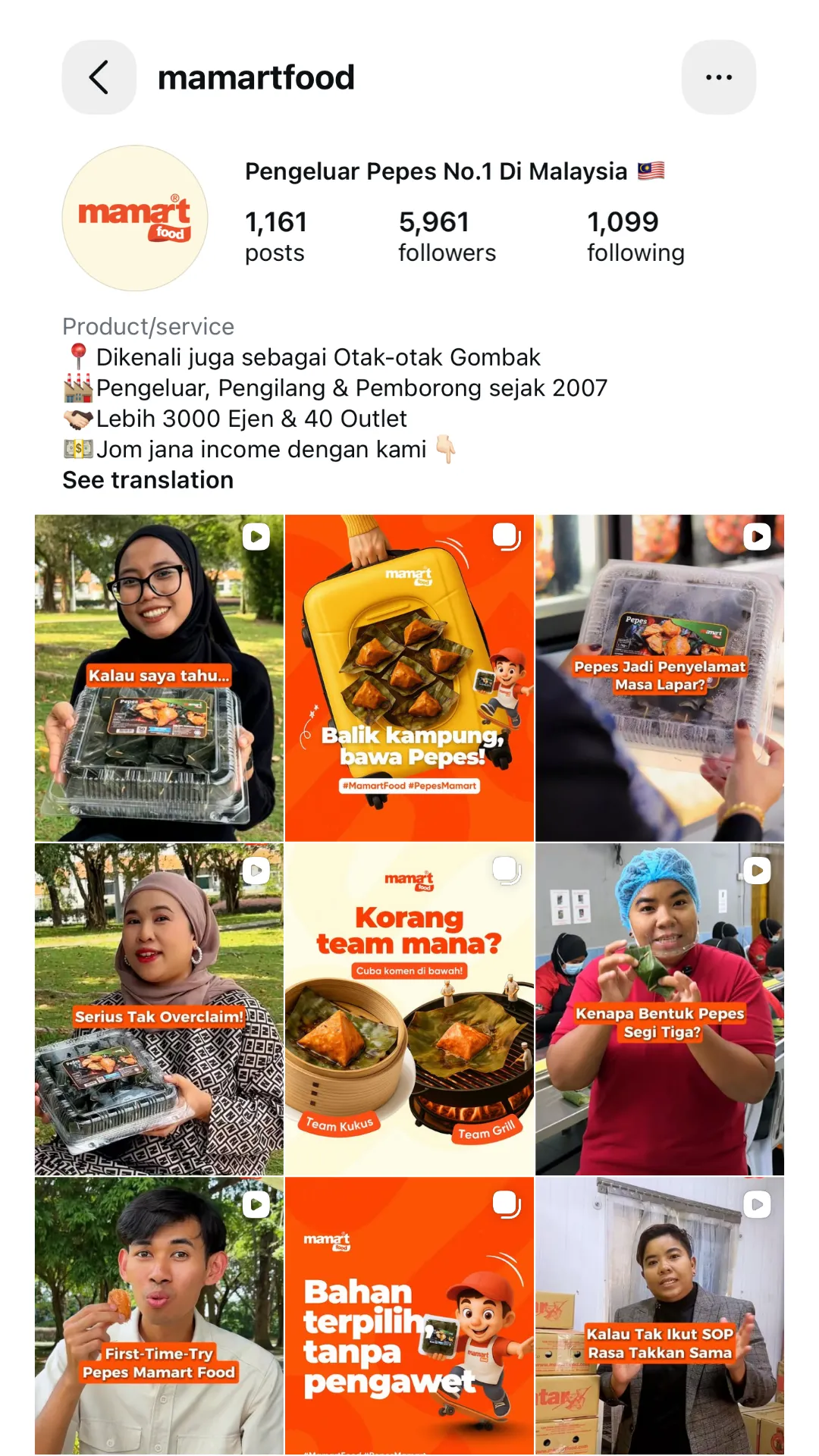
Task: Open the 'Korang team mana?' post
Action: pyautogui.click(x=409, y=1009)
